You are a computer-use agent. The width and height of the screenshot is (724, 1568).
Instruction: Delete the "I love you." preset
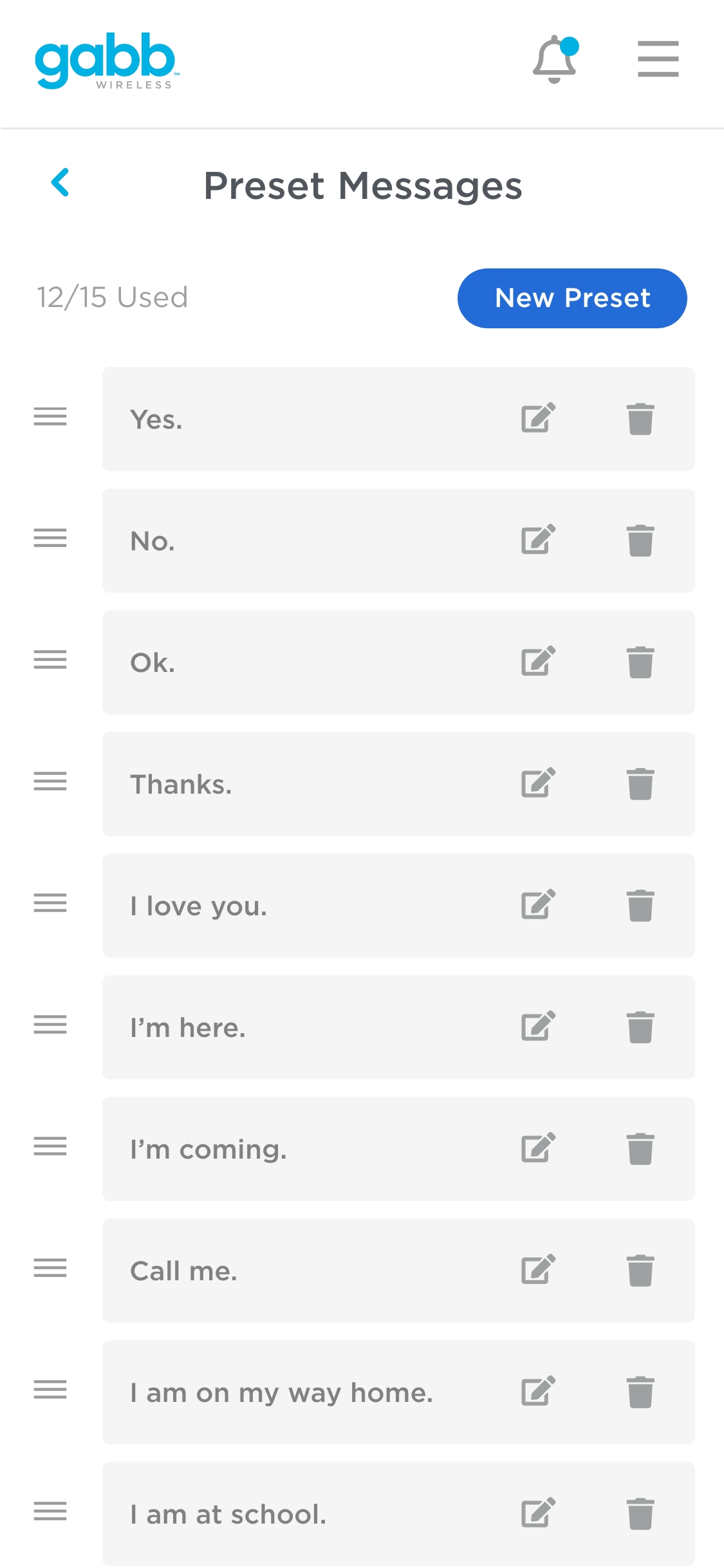[640, 906]
